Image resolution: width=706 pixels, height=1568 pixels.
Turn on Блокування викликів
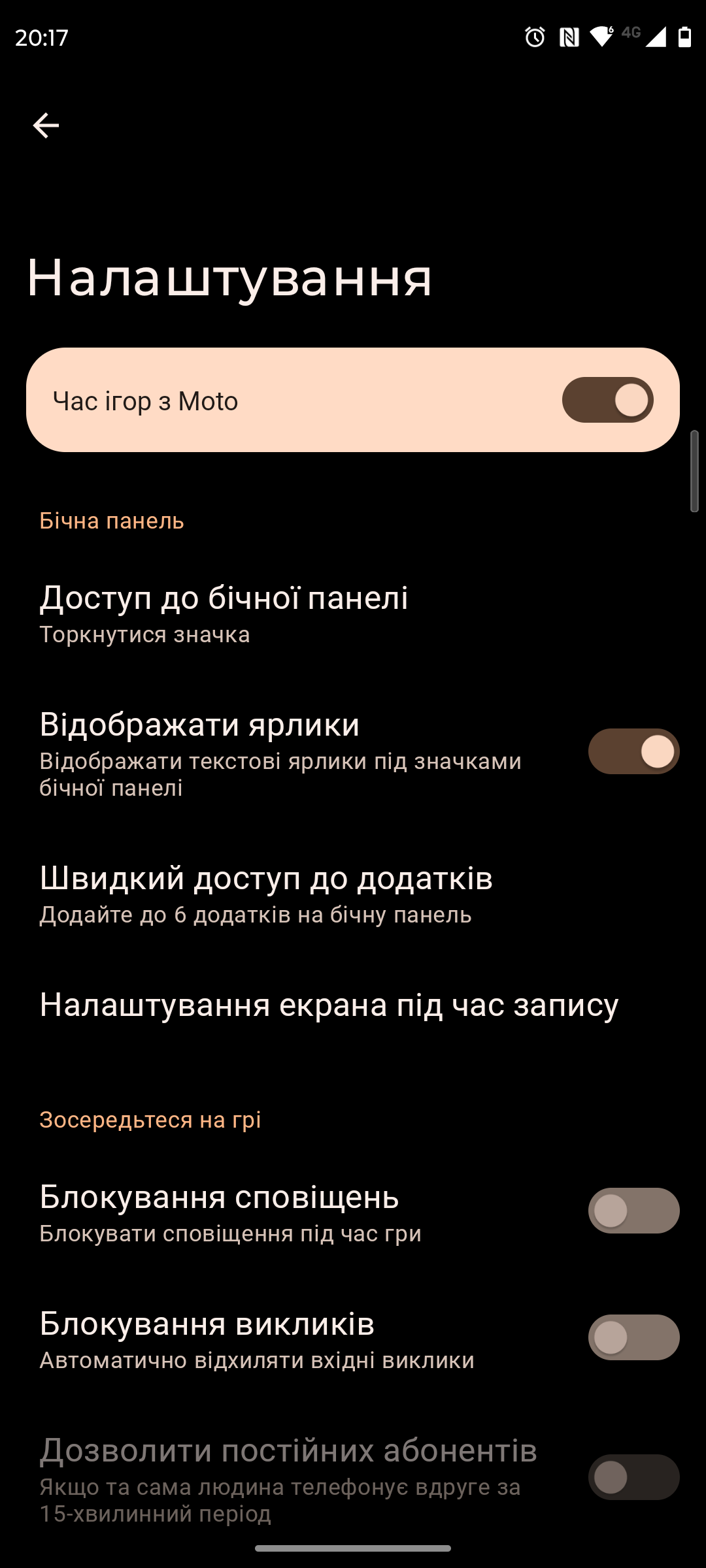633,1337
